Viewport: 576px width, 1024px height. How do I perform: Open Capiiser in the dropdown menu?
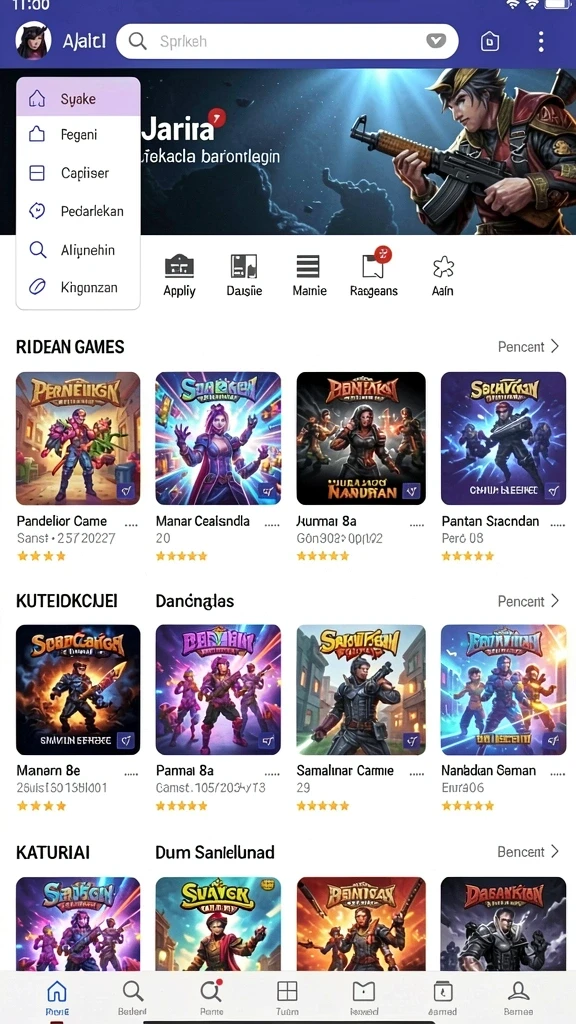[x=78, y=173]
